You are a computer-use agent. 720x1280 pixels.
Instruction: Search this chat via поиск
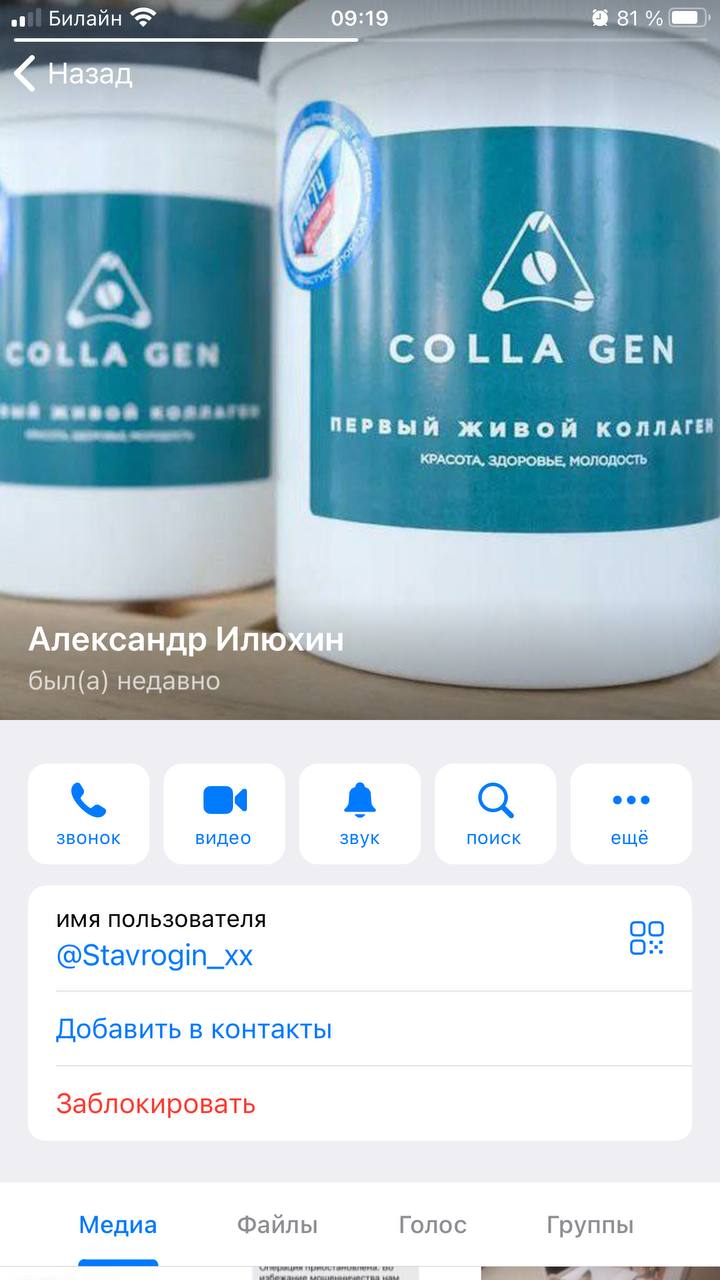coord(495,814)
